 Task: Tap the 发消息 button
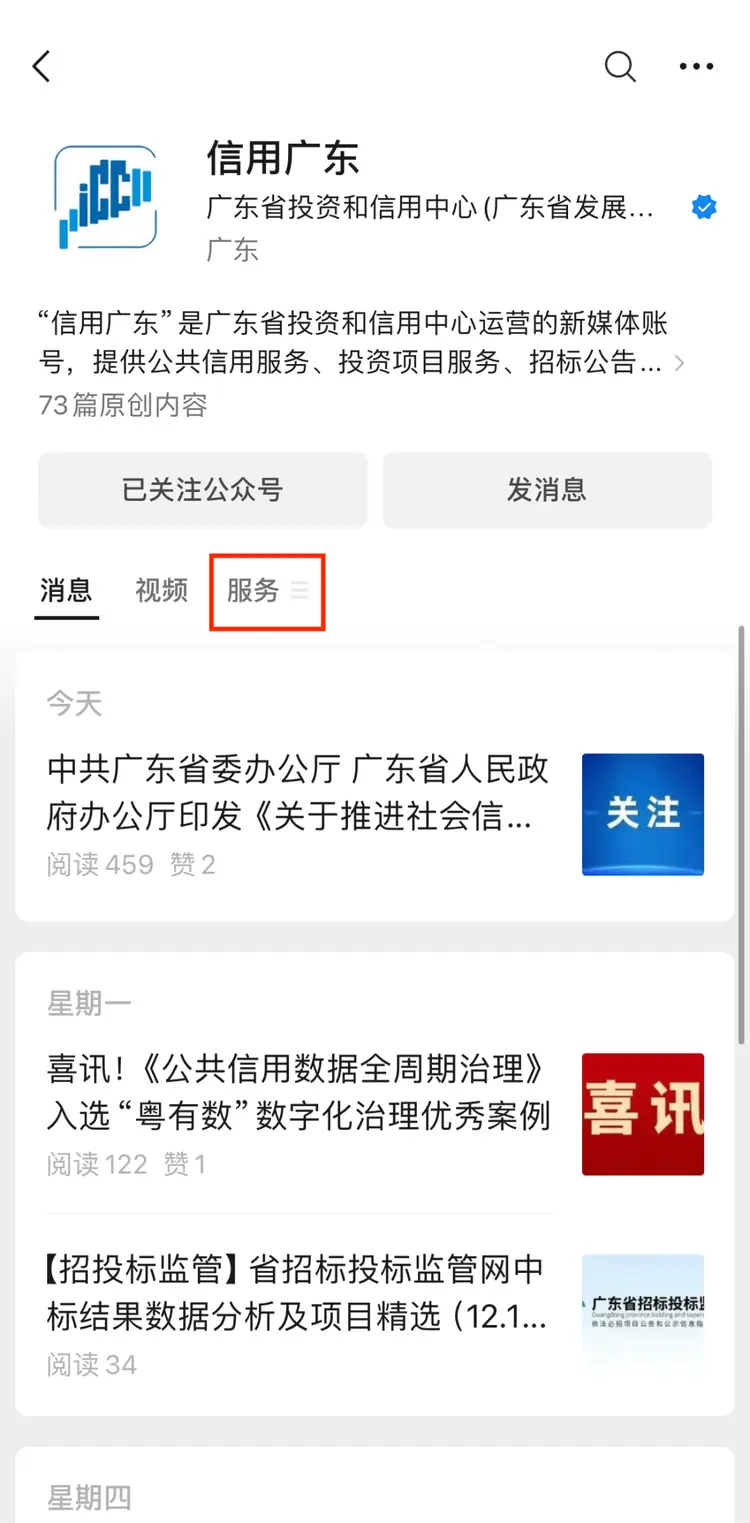pyautogui.click(x=546, y=490)
